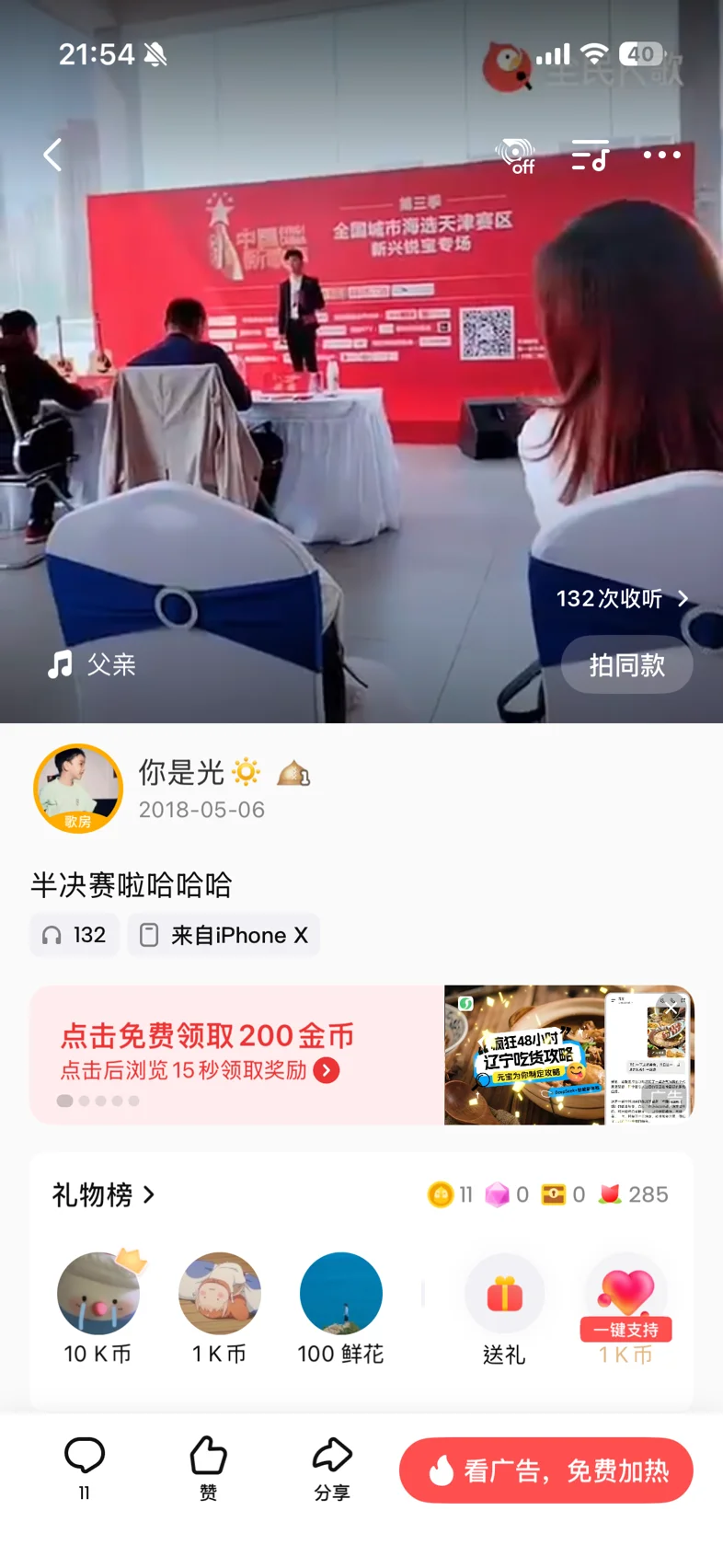Screen dimensions: 723x1568
Task: View the 132次收听 listeners list
Action: tap(622, 599)
